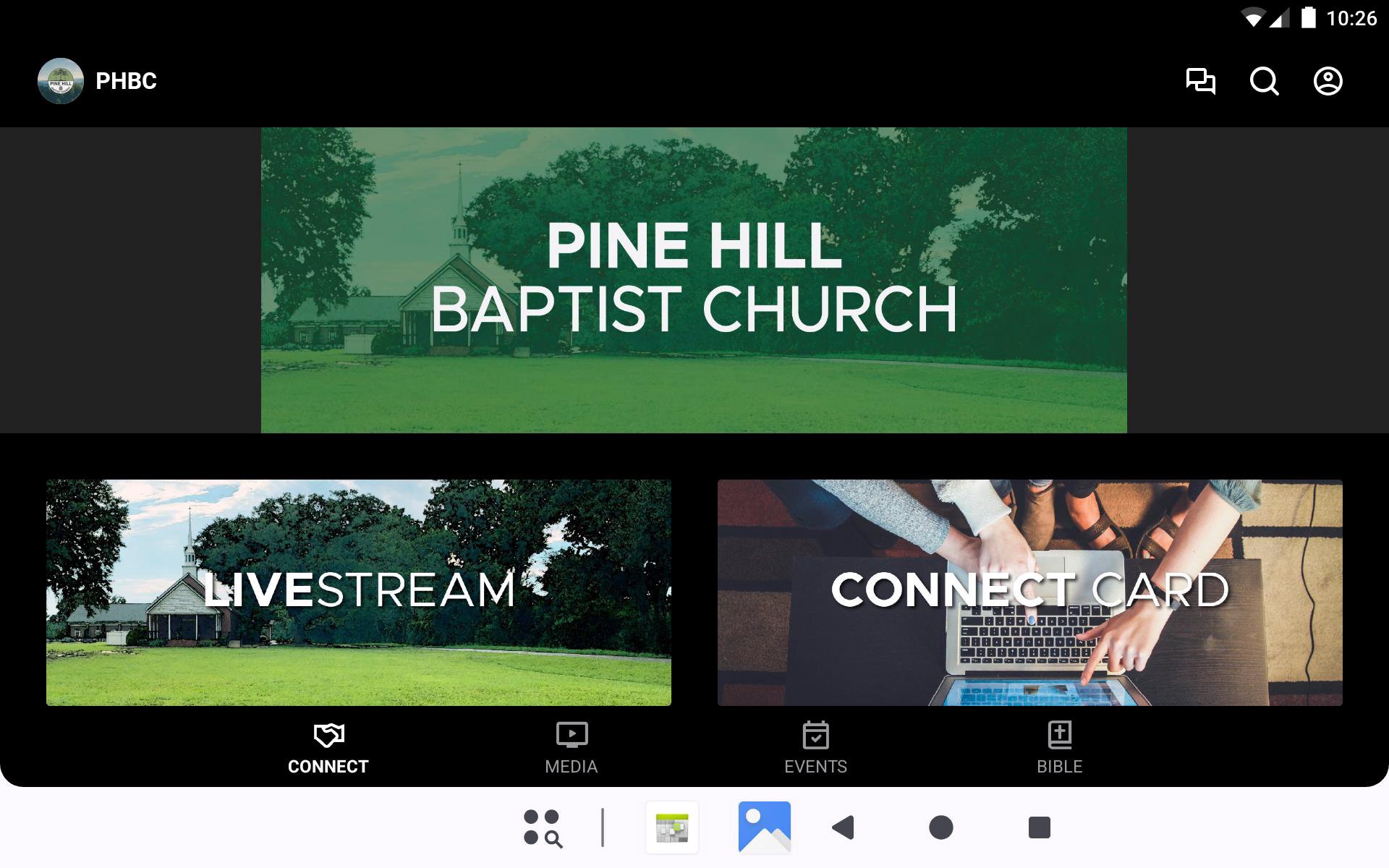Return to the home screen
Screen dimensions: 1389x868
coord(940,827)
